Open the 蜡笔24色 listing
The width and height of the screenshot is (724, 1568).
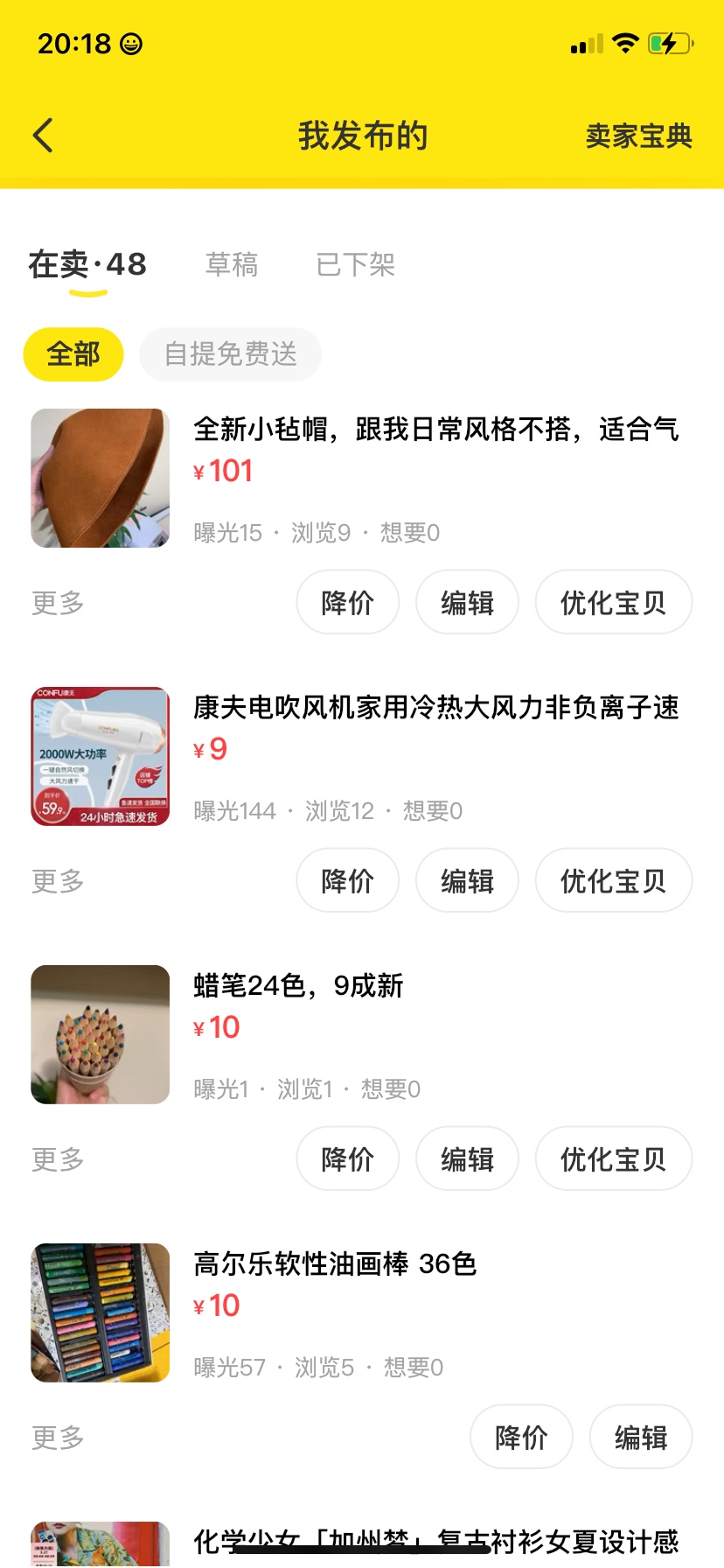[x=362, y=1034]
